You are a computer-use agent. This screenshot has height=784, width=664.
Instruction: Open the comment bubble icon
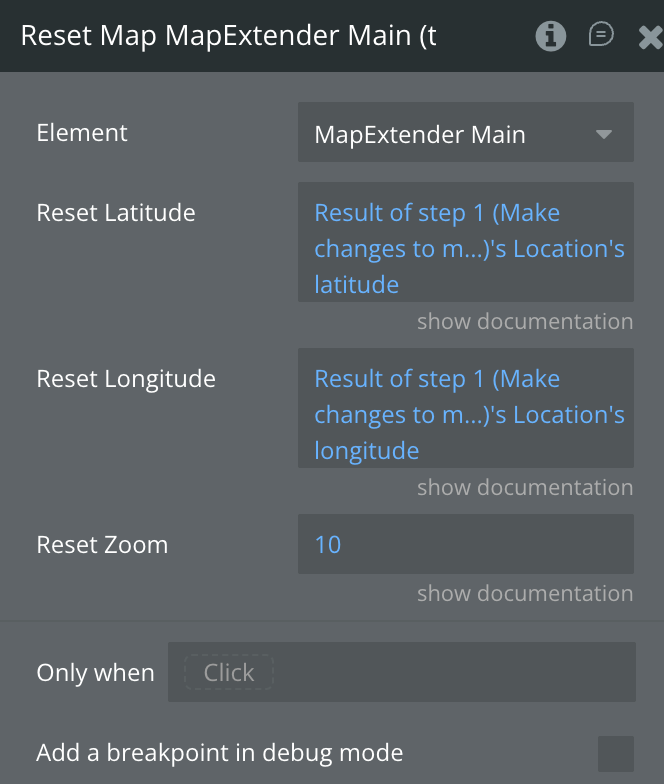point(601,36)
